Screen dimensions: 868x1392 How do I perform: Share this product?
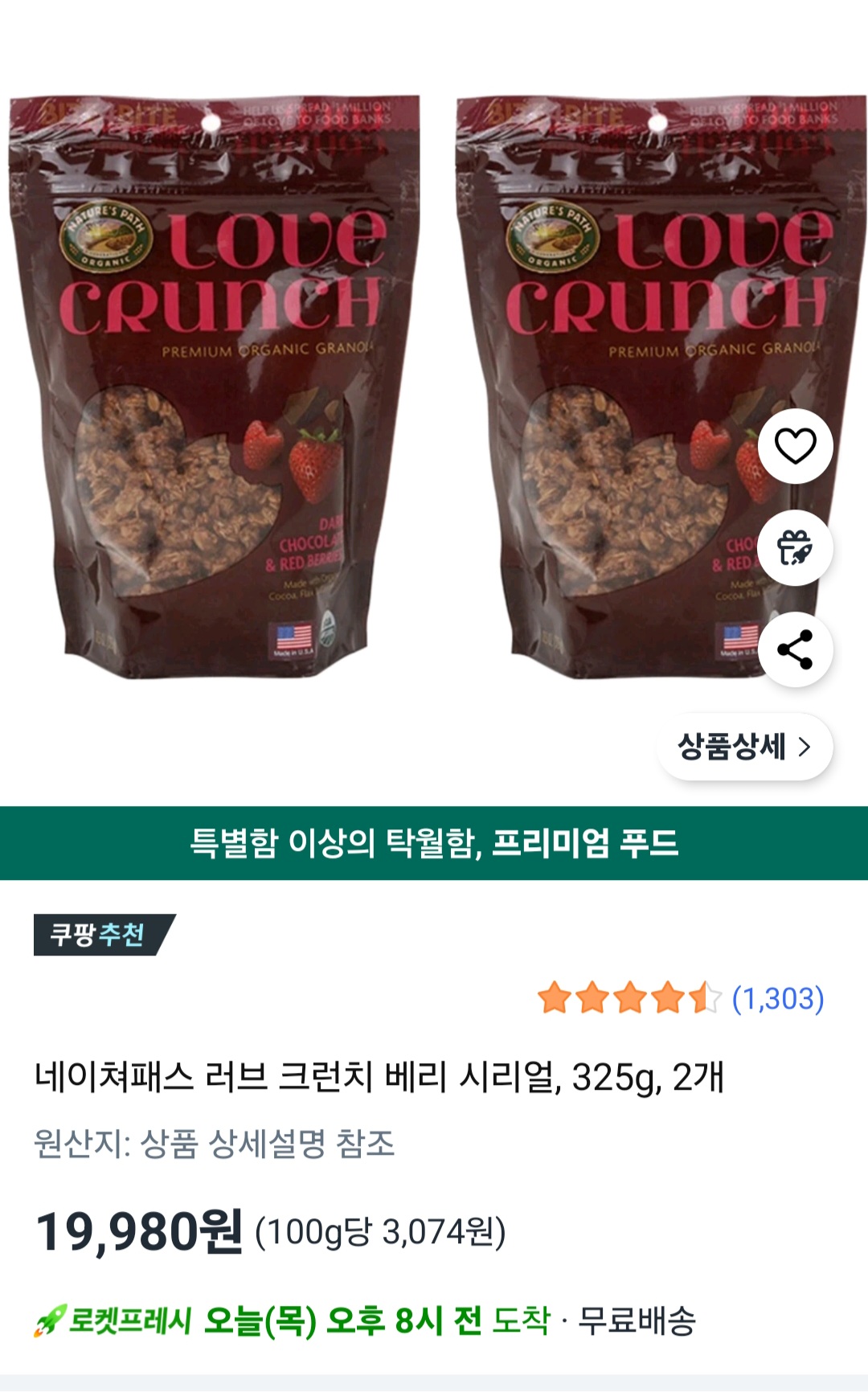[795, 650]
